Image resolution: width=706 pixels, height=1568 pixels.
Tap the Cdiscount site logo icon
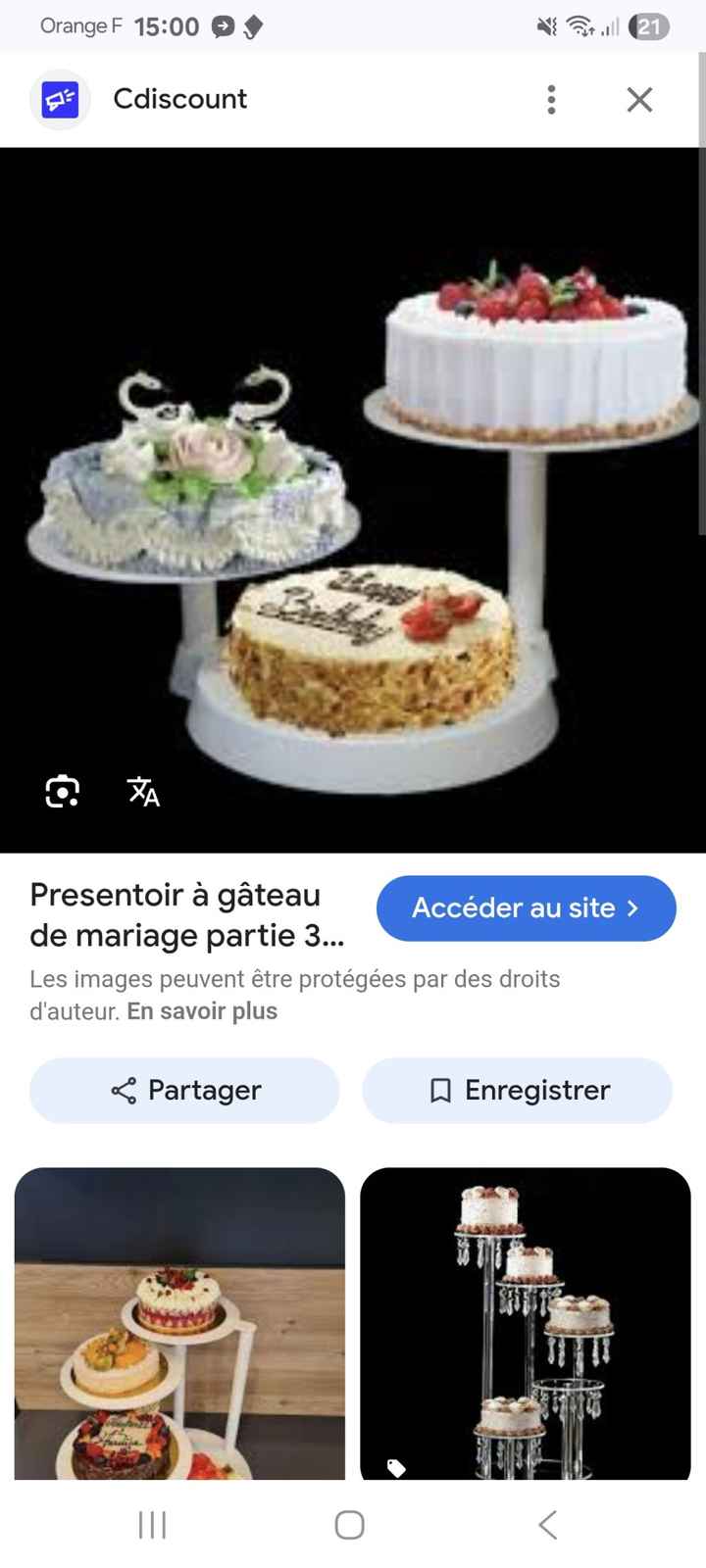coord(60,99)
